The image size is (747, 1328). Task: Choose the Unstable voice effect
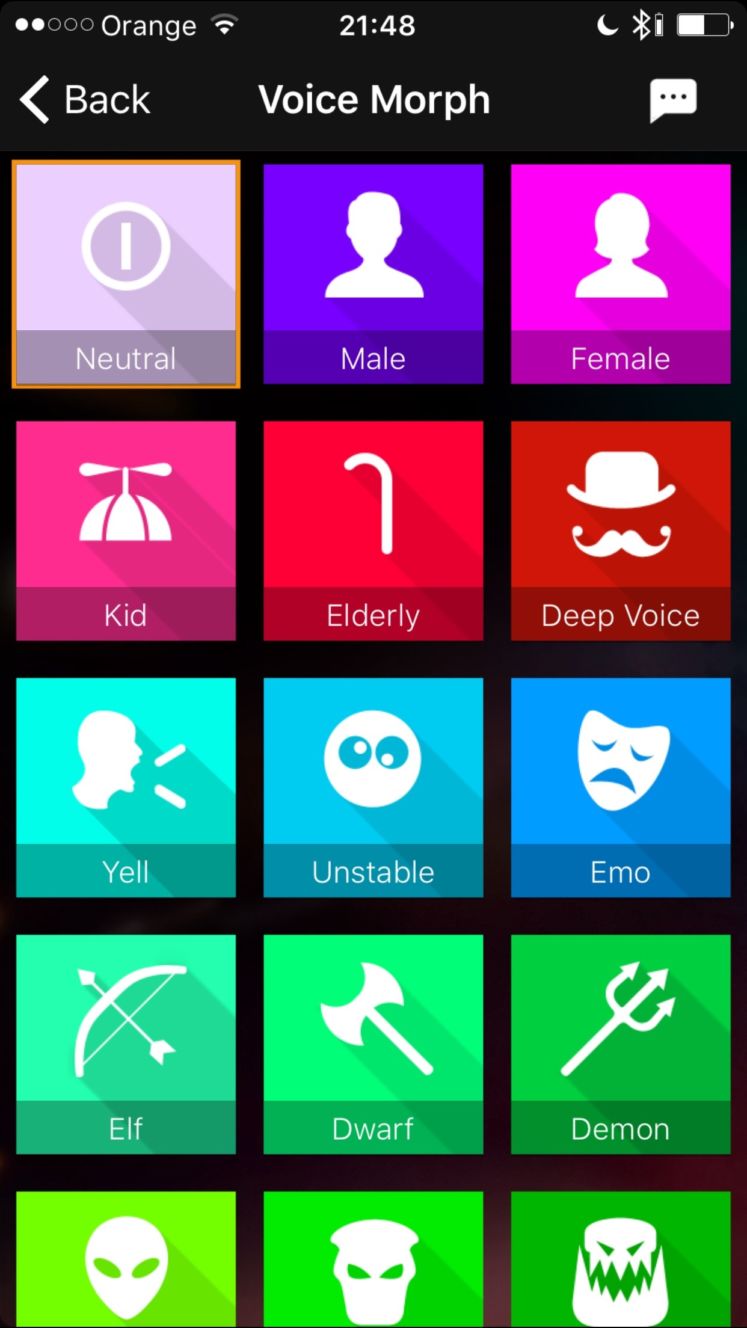(373, 788)
